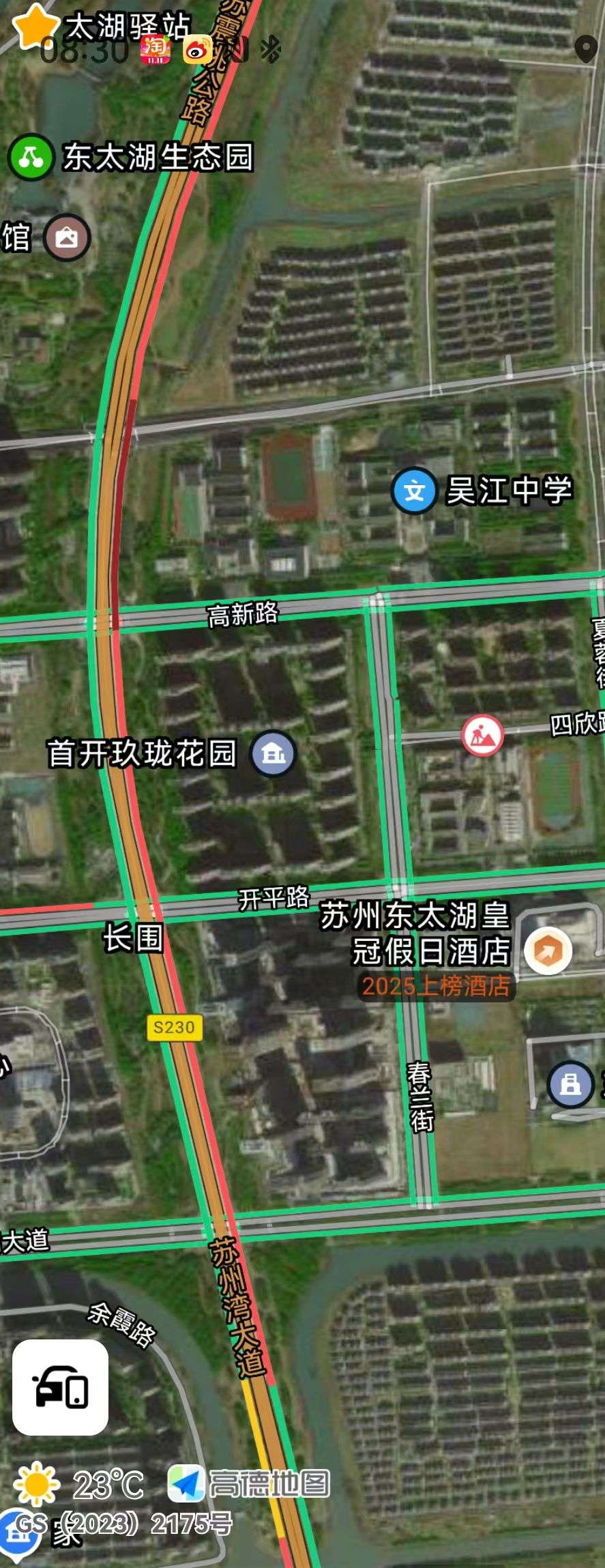Open the starred 太湖驿站 favorite place

point(35,26)
